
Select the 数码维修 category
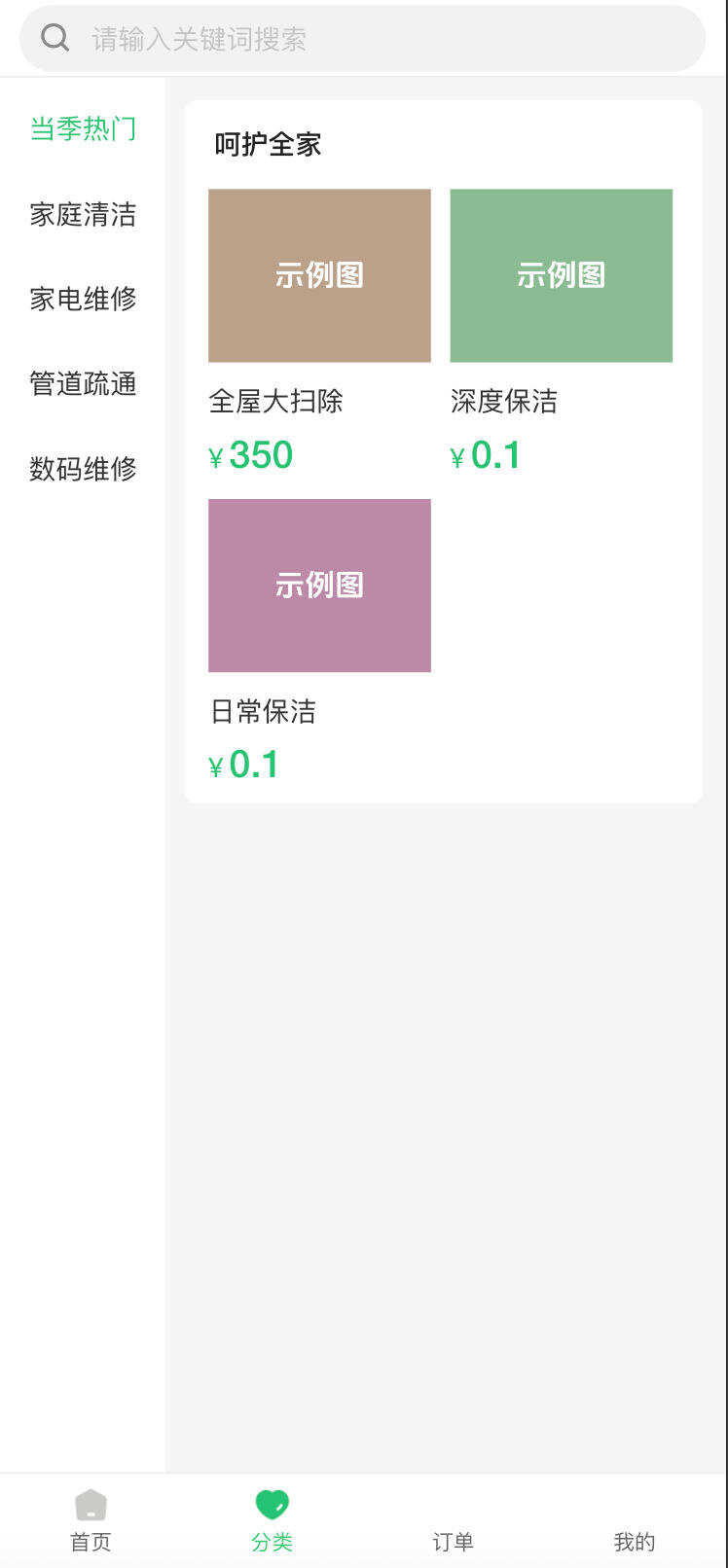pos(83,469)
